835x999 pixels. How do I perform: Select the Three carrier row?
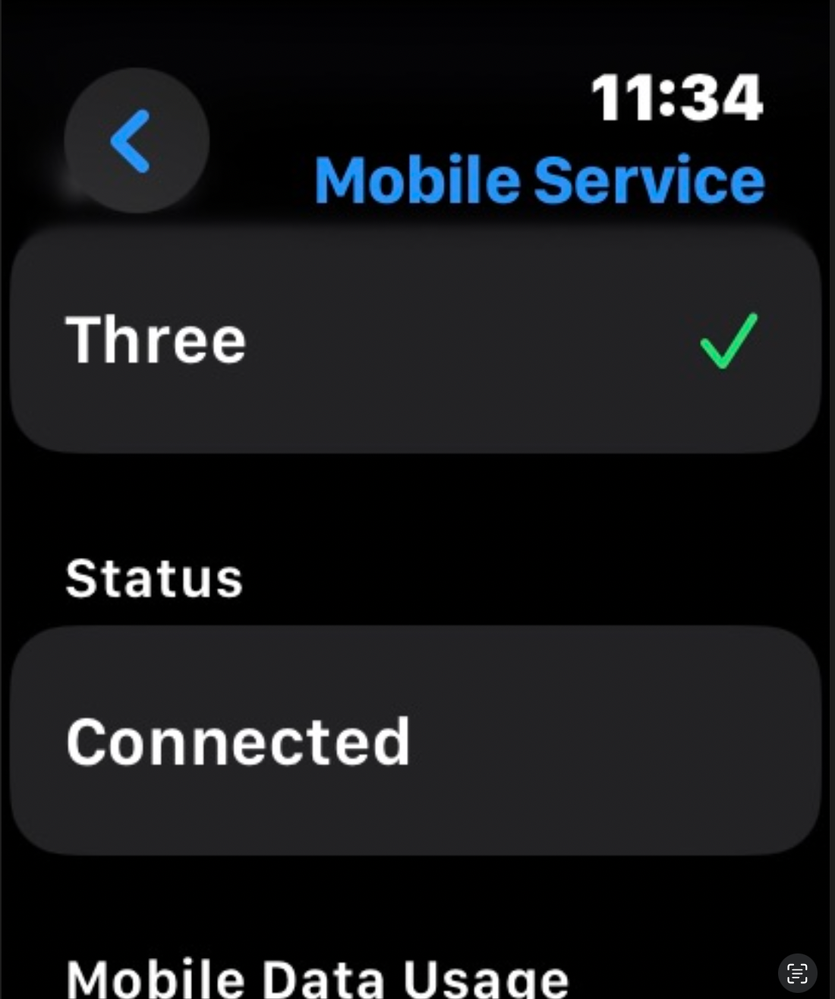[x=415, y=341]
